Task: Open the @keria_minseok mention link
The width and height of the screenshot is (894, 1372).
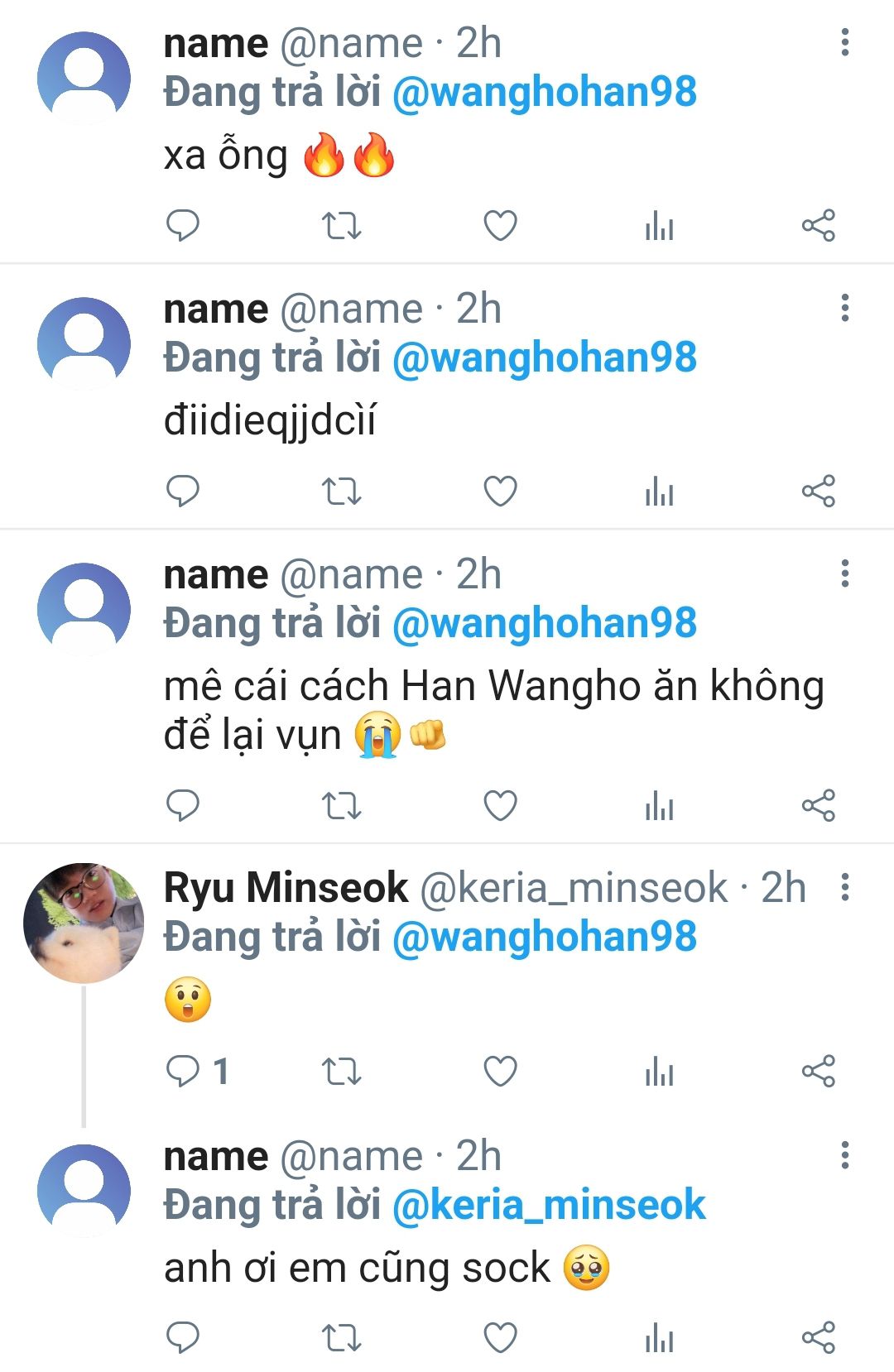Action: [549, 1205]
